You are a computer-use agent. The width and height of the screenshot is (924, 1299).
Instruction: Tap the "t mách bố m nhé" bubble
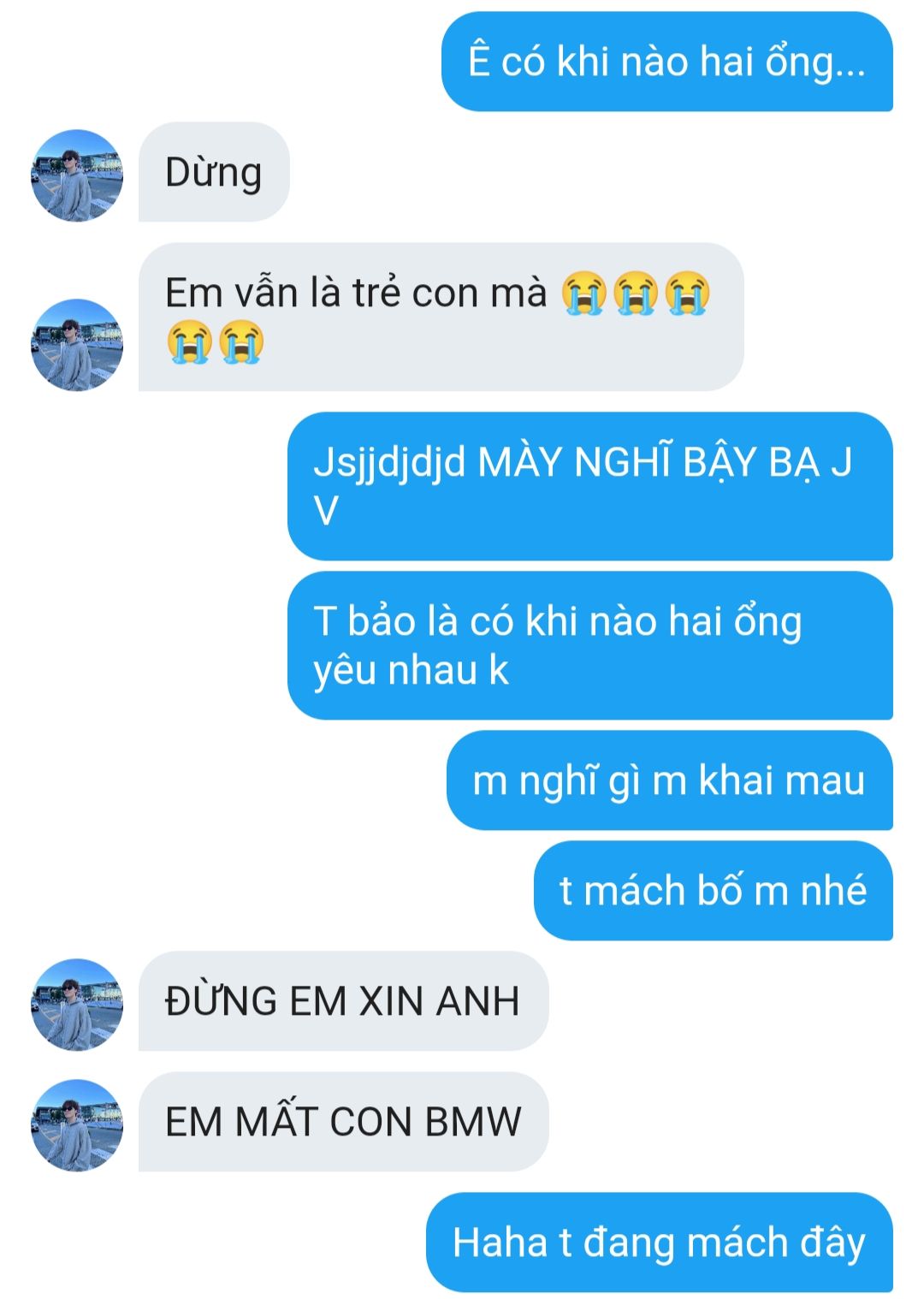click(714, 891)
